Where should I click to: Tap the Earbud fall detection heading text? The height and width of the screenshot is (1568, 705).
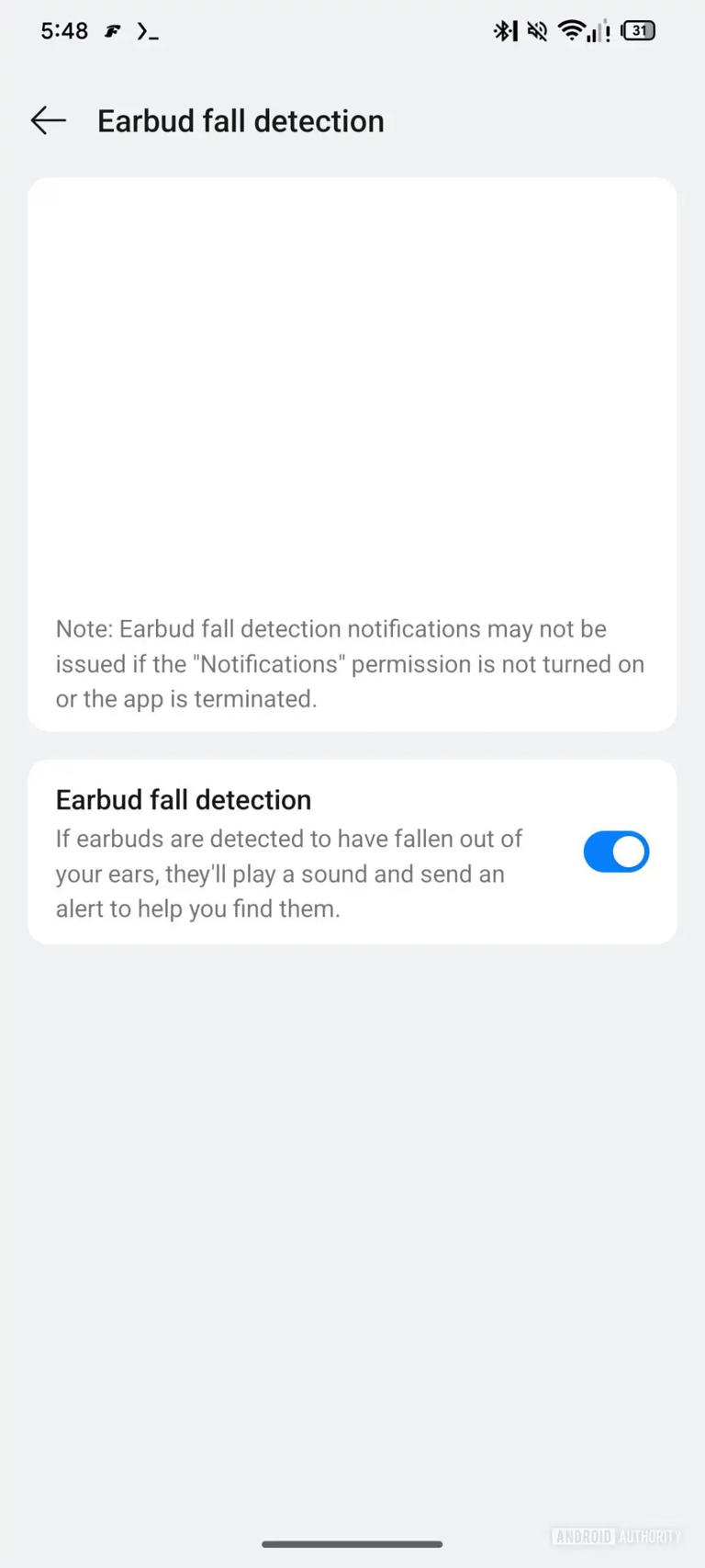coord(183,799)
